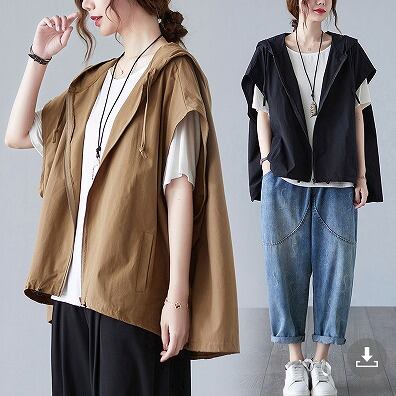Download the jacket image

click(367, 357)
